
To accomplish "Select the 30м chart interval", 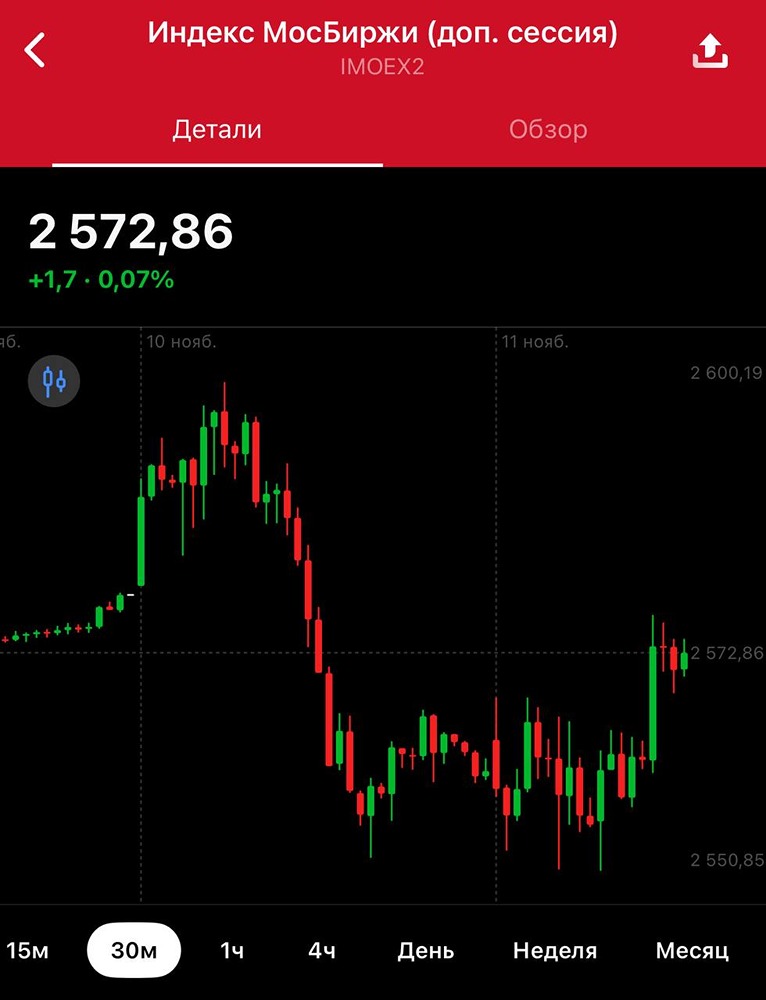I will (134, 950).
